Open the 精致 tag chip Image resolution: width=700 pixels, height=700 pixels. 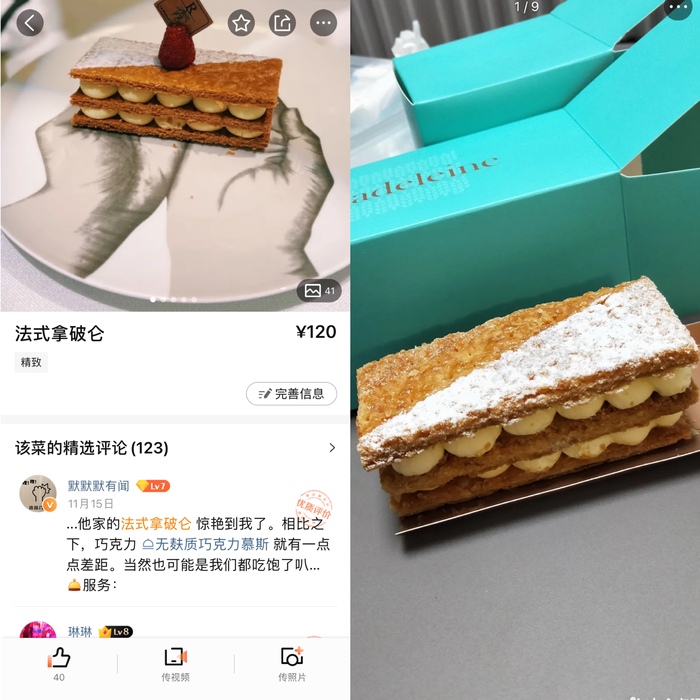[x=31, y=363]
